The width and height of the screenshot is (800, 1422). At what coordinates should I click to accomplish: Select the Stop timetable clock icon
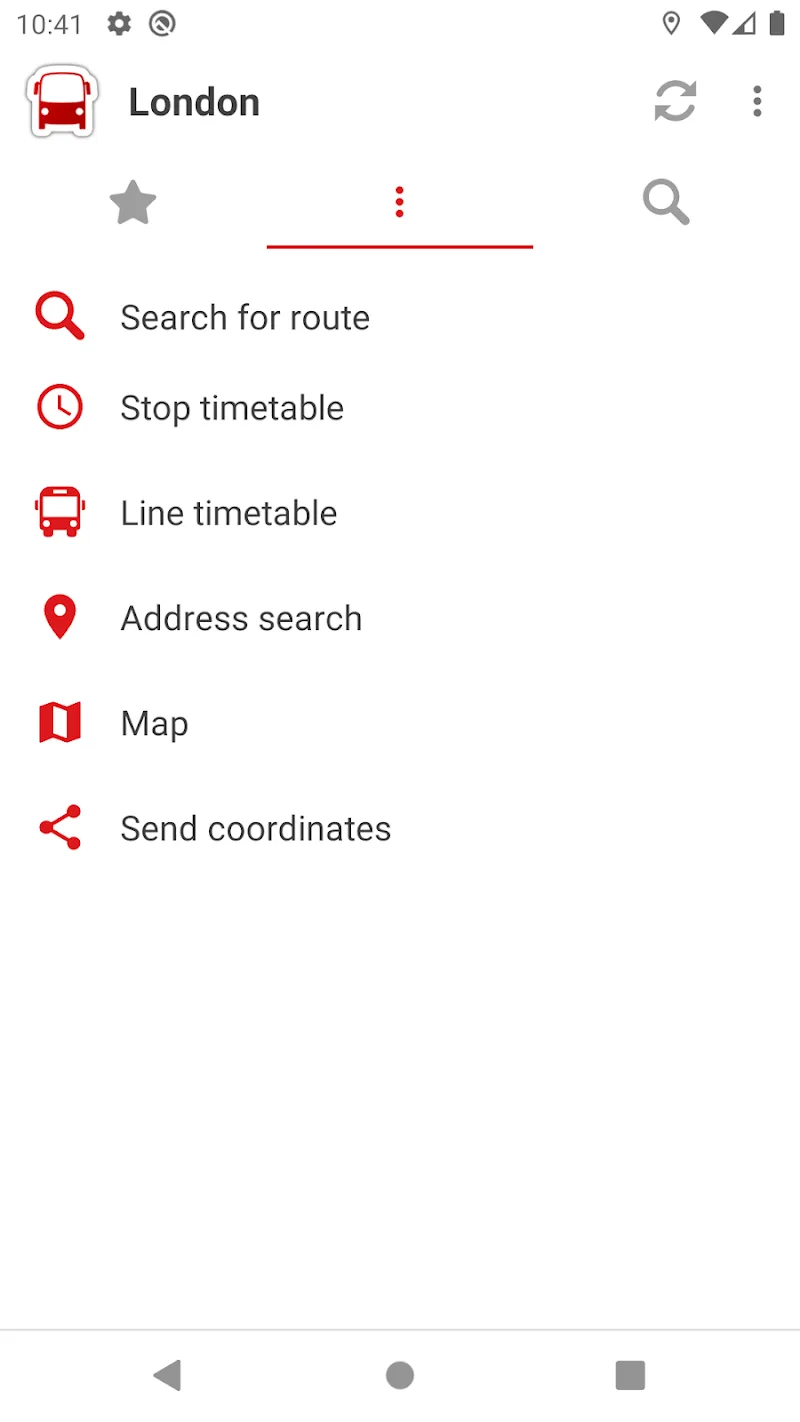[59, 407]
